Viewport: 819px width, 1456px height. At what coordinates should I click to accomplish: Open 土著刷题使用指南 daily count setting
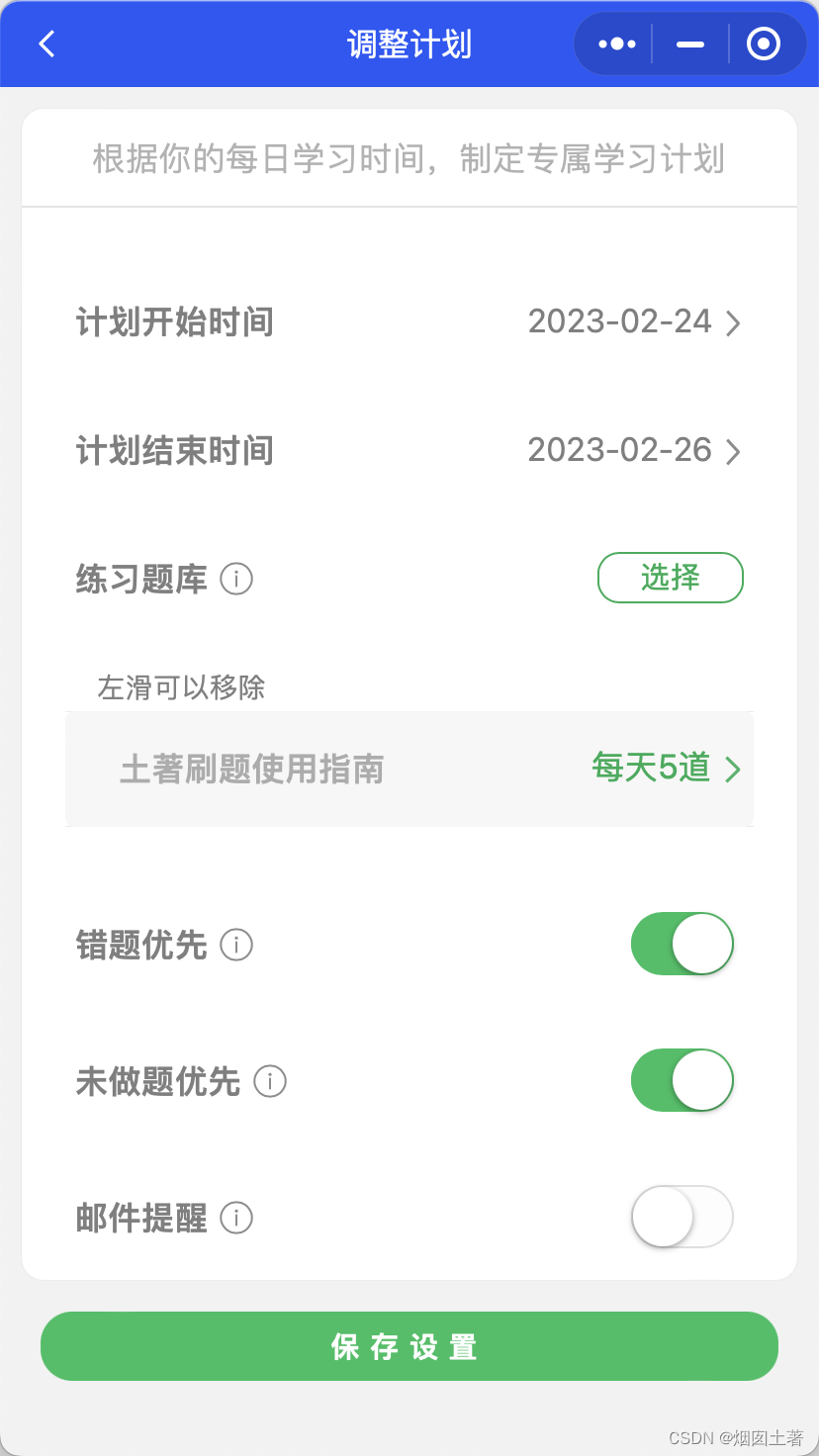665,769
